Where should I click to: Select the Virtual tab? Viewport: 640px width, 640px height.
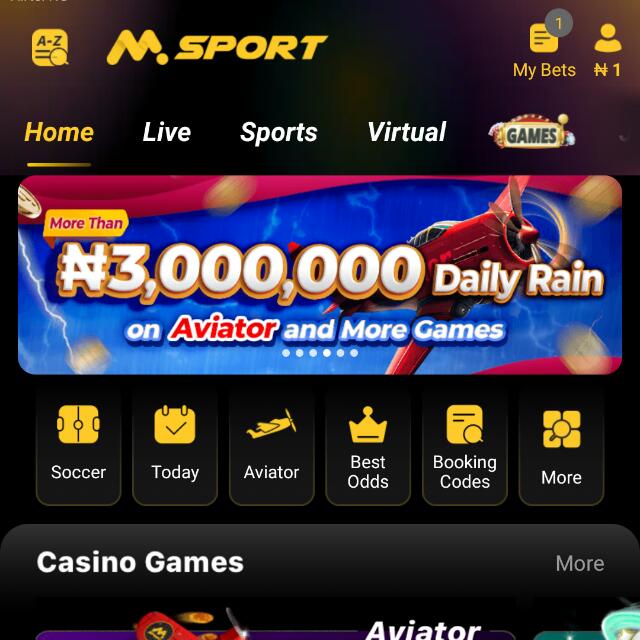click(x=406, y=132)
